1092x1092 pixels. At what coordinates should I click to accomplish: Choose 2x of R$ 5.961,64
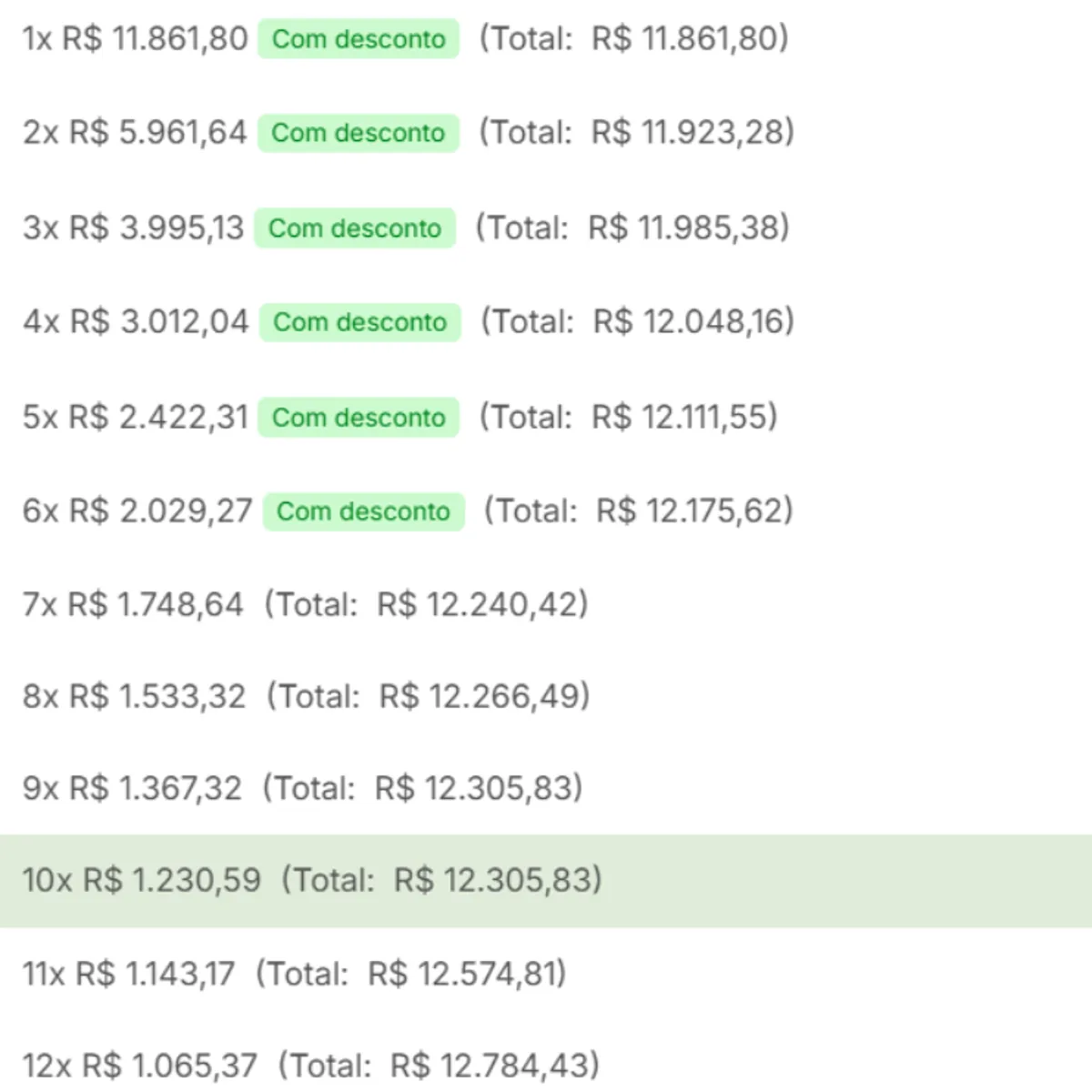135,133
